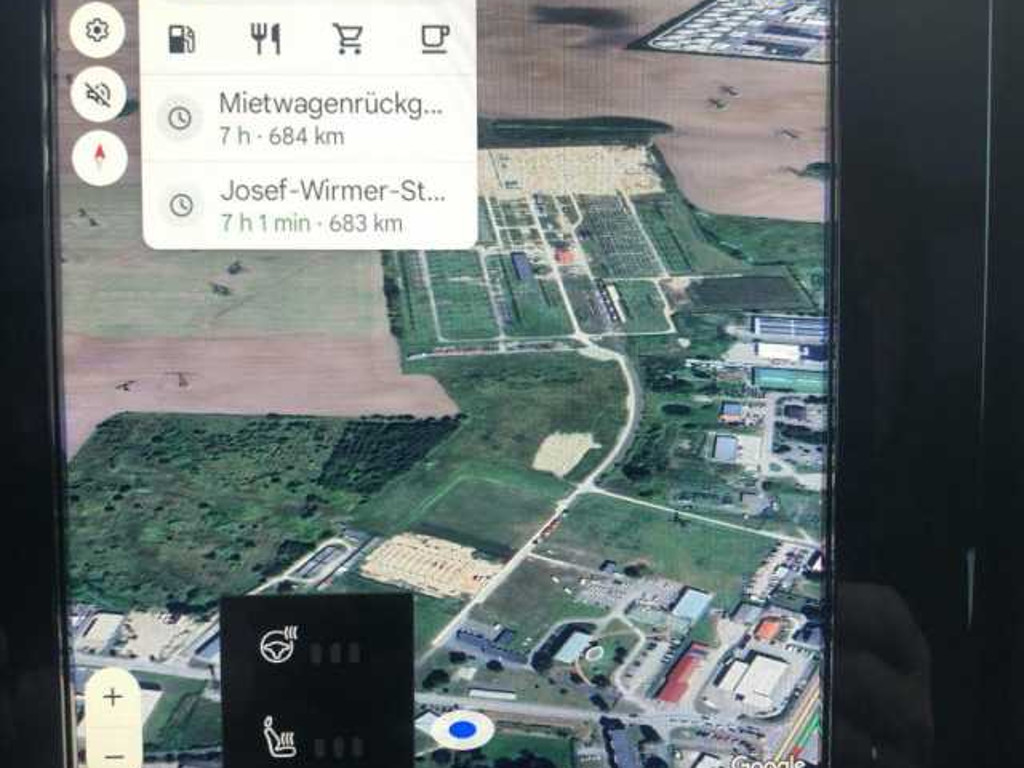Search for gas stations nearby

point(182,39)
